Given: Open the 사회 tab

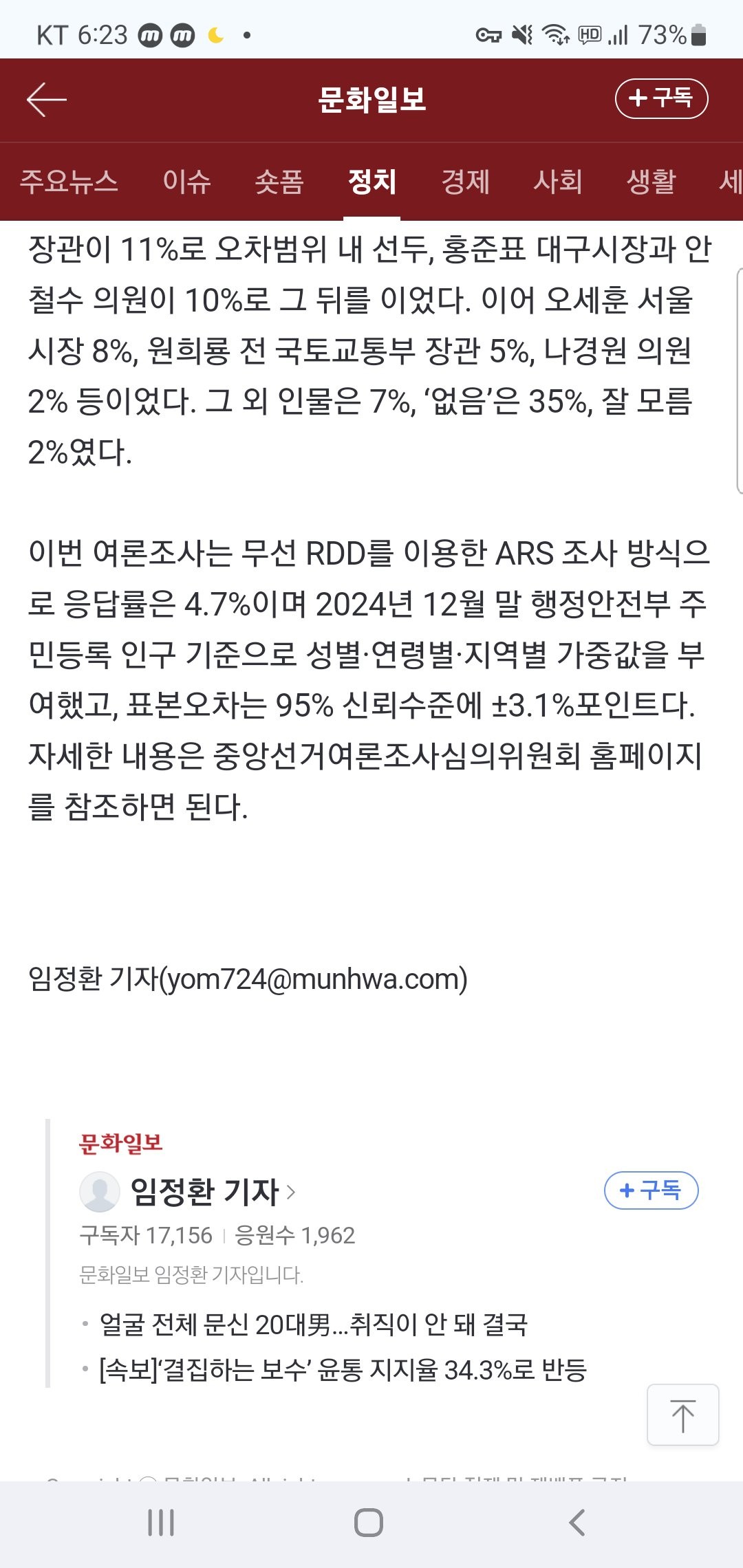Looking at the screenshot, I should point(558,182).
